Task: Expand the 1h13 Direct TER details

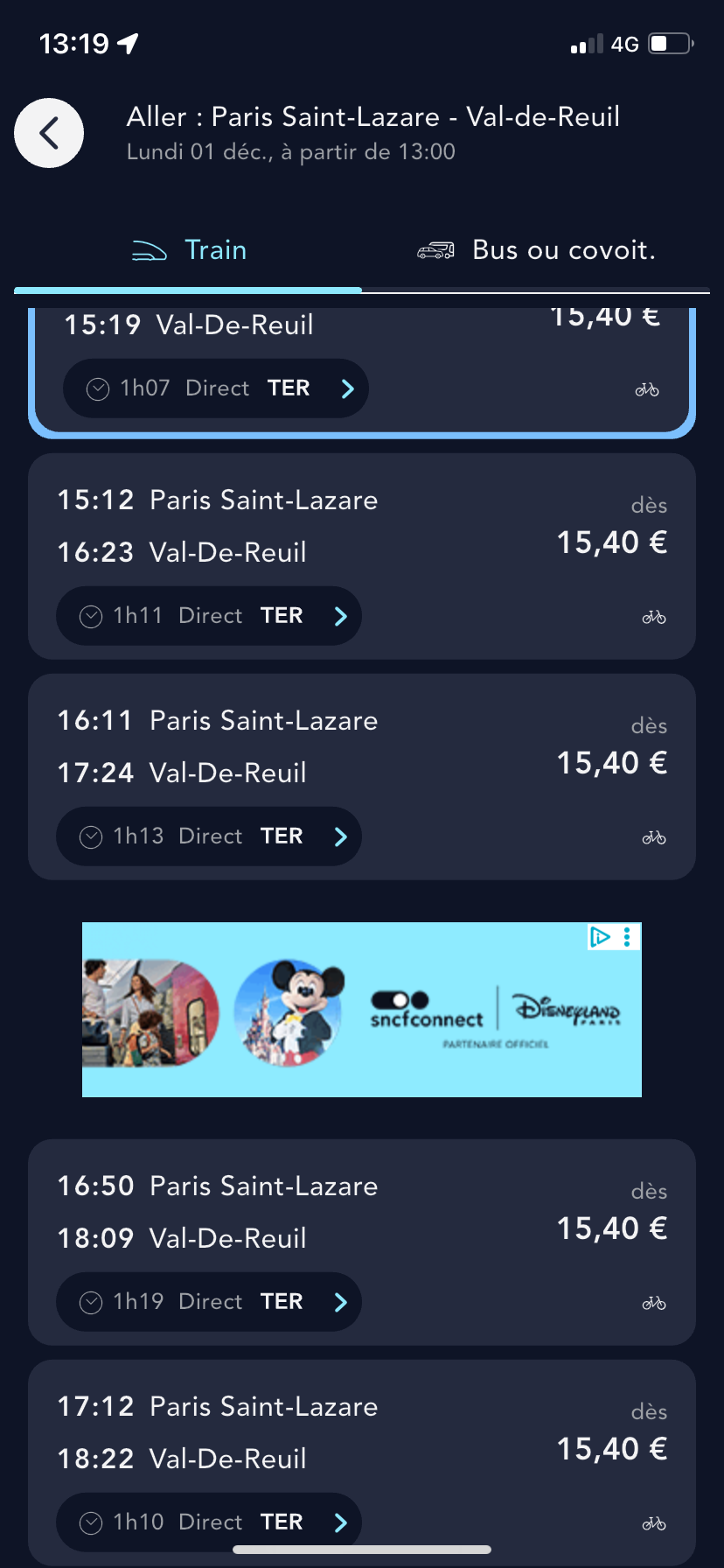Action: pos(208,836)
